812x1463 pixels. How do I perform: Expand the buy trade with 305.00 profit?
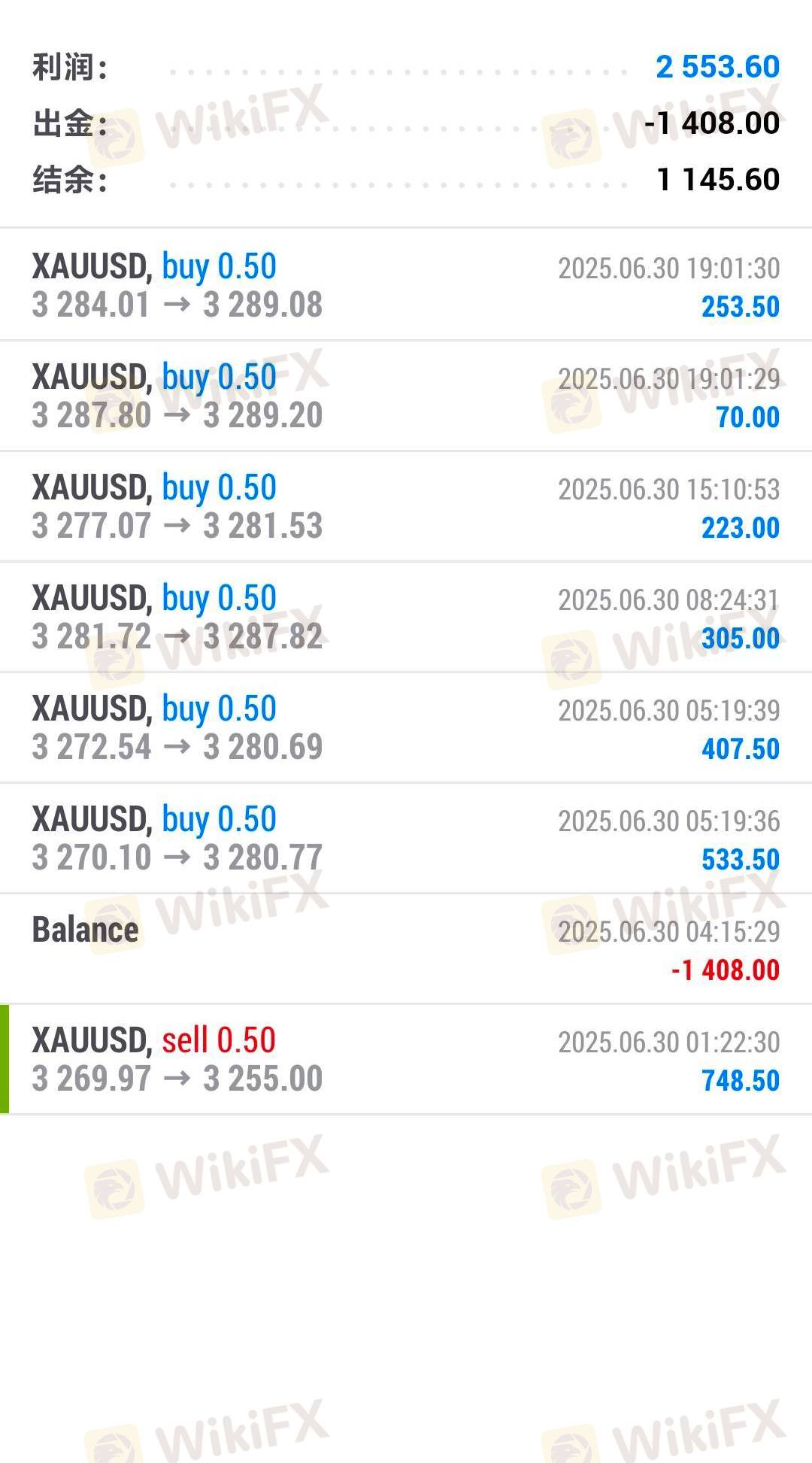tap(406, 618)
